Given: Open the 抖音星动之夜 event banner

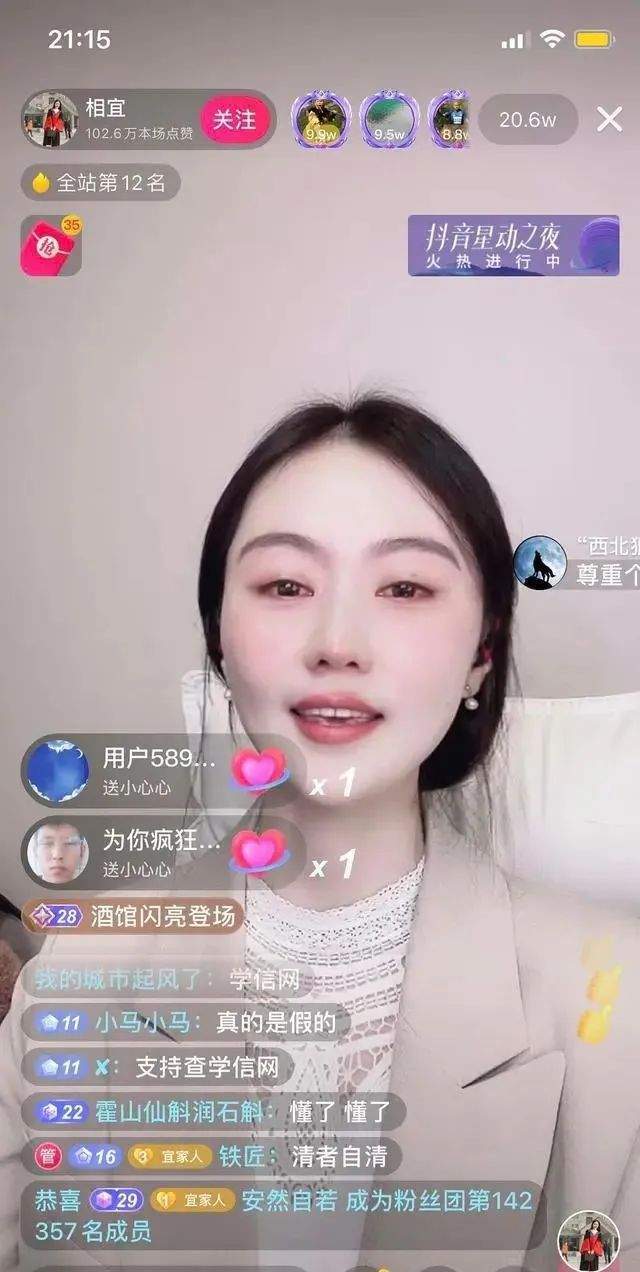Looking at the screenshot, I should [513, 246].
